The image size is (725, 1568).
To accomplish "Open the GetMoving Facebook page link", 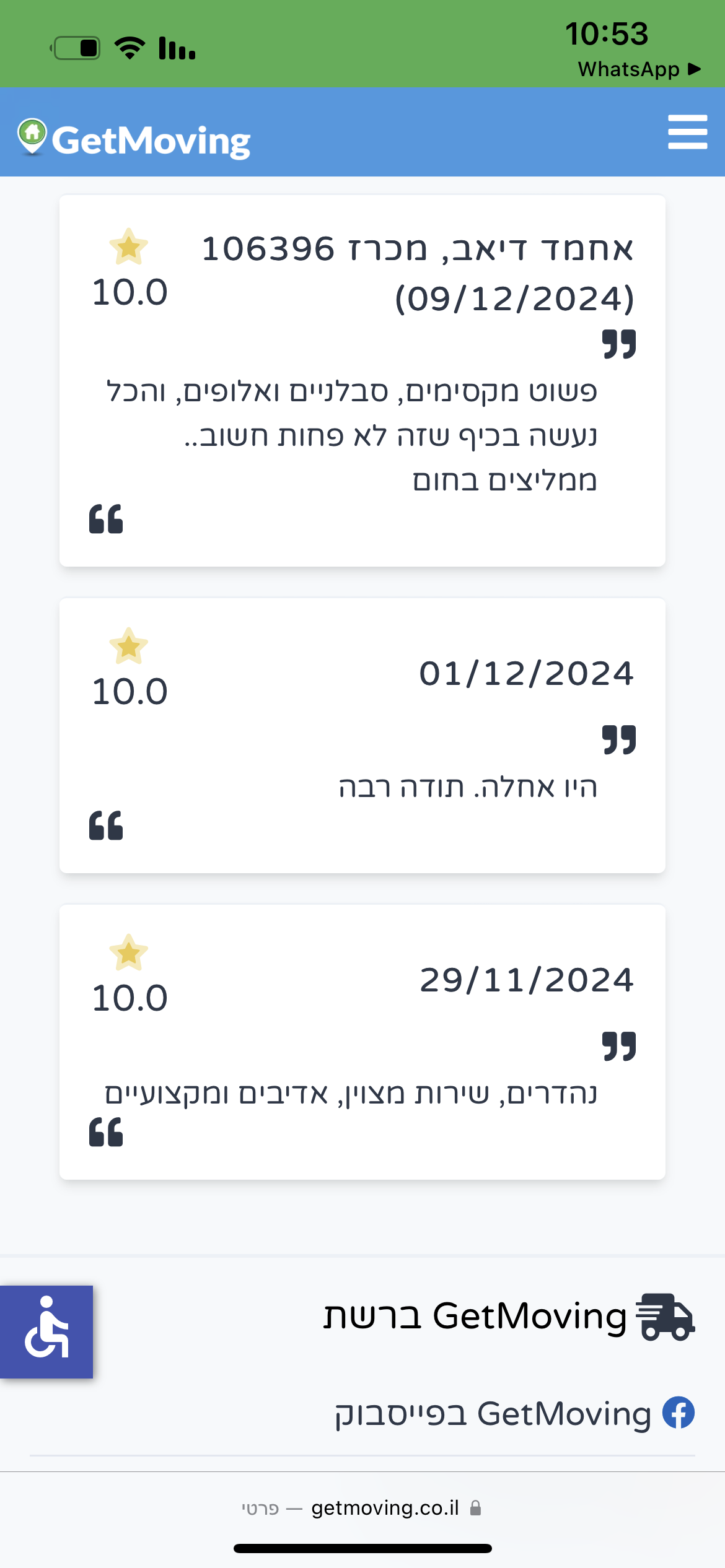I will pos(514,1413).
